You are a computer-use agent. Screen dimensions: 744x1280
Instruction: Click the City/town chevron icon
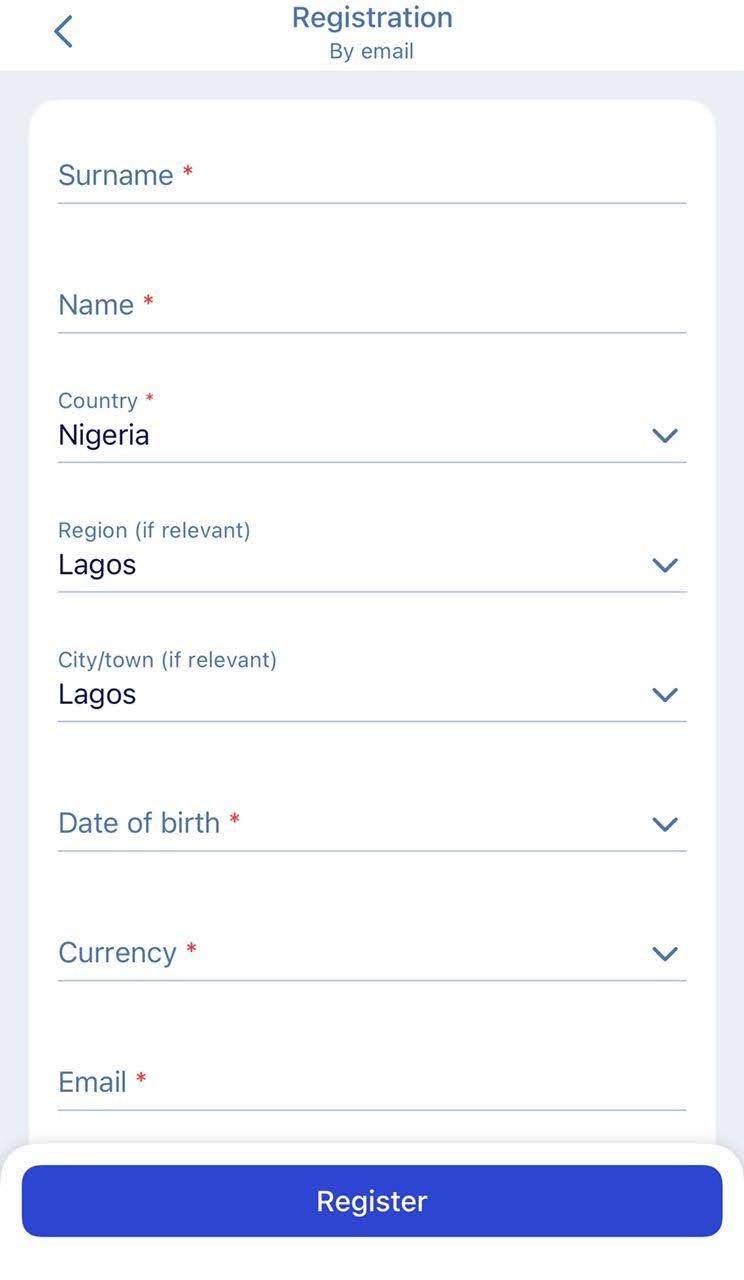pos(664,694)
